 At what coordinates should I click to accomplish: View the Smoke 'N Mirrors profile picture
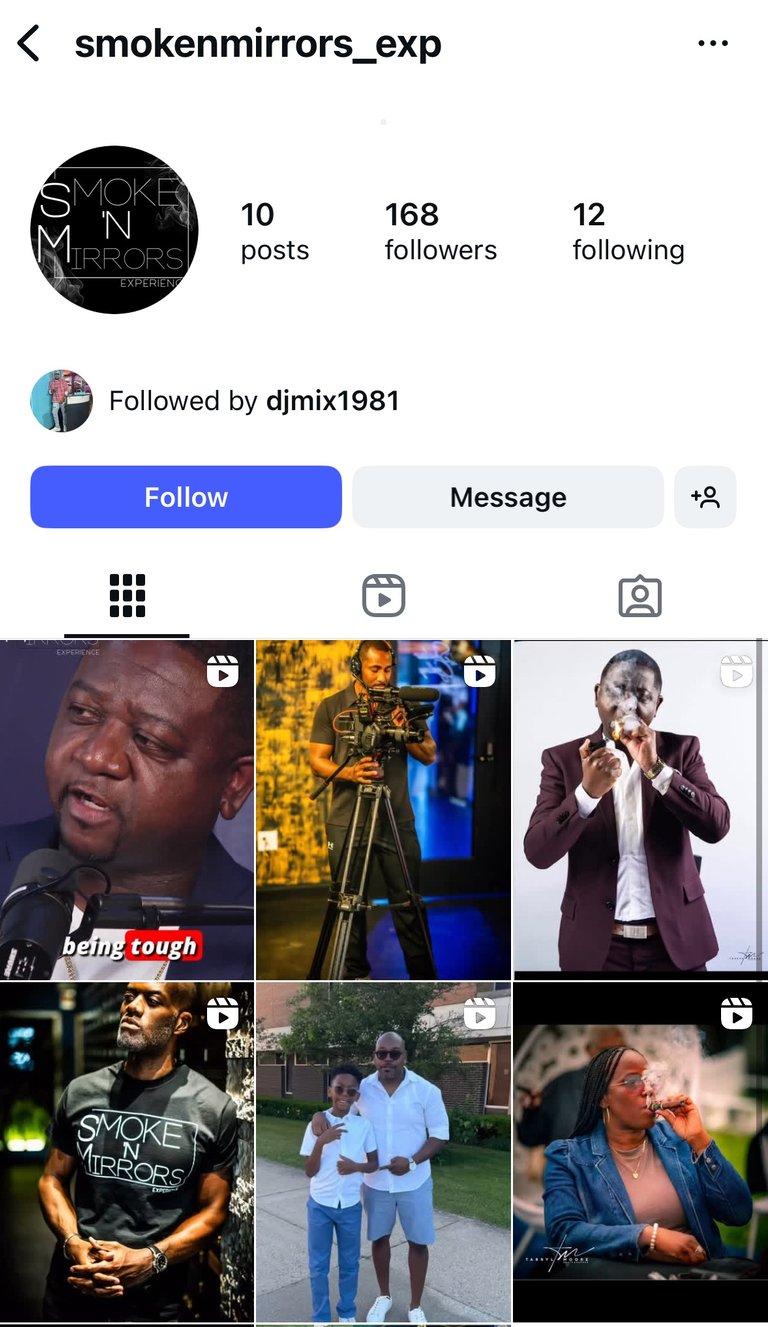114,230
